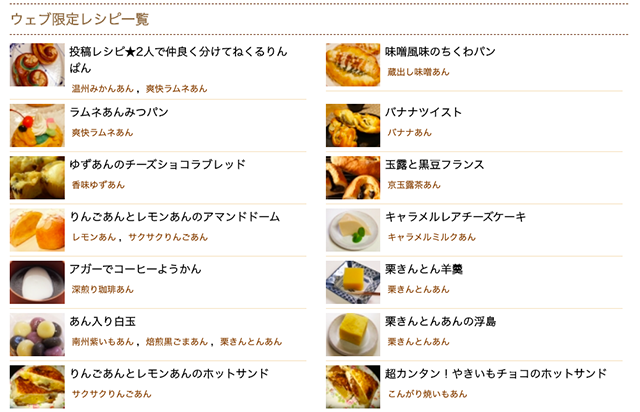
Task: Open the recipe バナナツイスト
Action: (423, 113)
